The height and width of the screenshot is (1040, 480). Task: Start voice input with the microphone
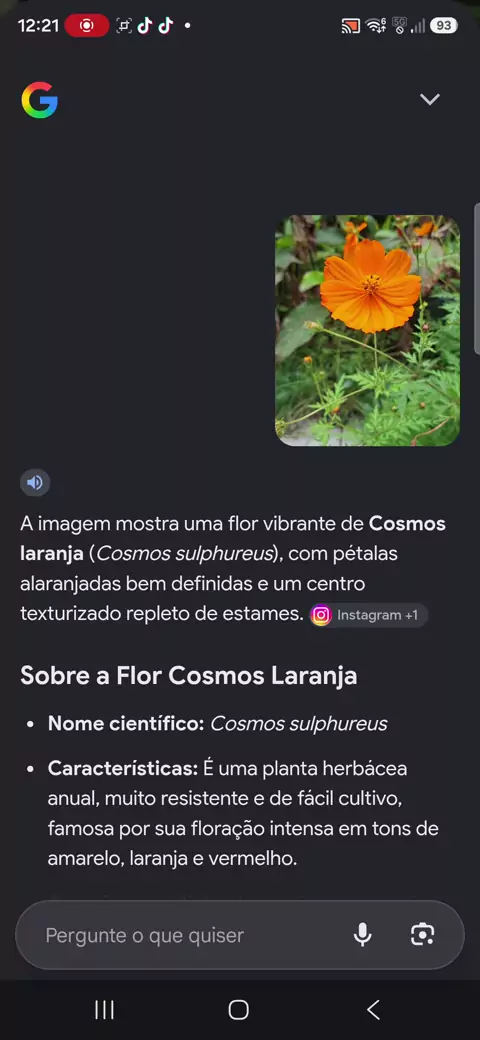362,935
